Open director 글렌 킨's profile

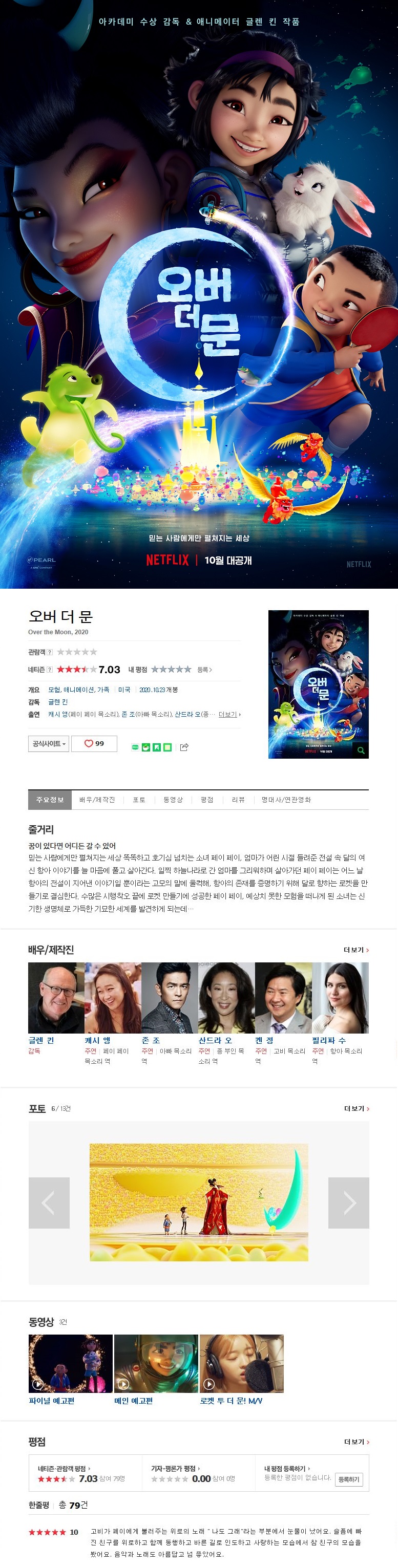[41, 1040]
